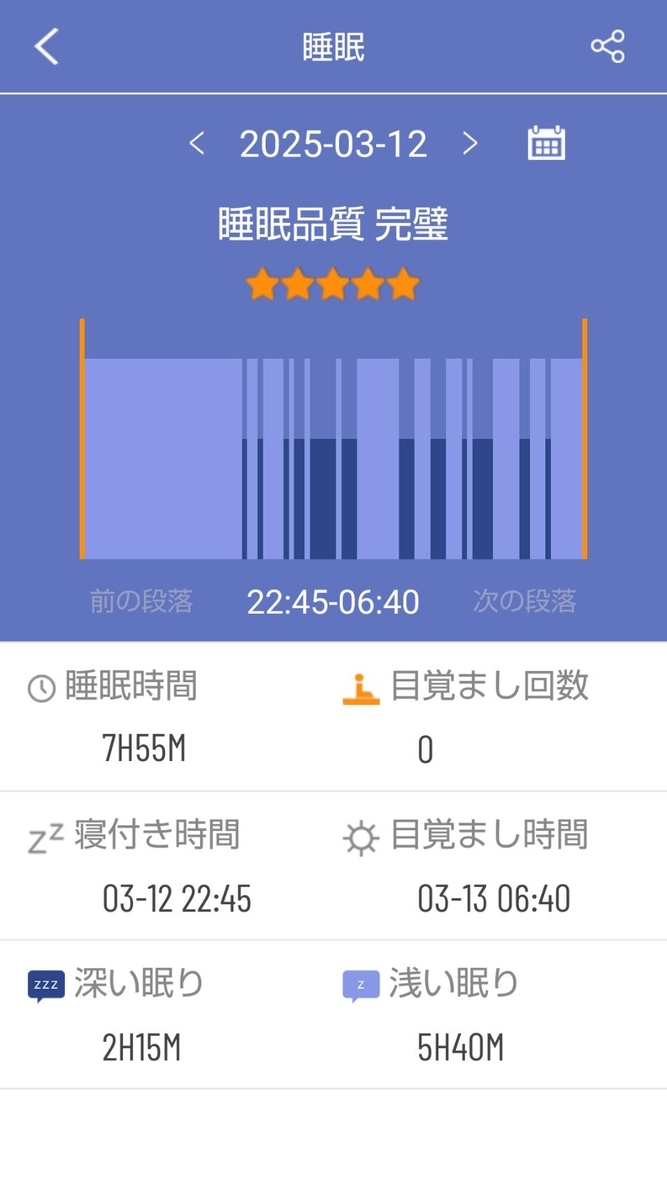The height and width of the screenshot is (1200, 667).
Task: Open the calendar date picker
Action: pos(546,143)
